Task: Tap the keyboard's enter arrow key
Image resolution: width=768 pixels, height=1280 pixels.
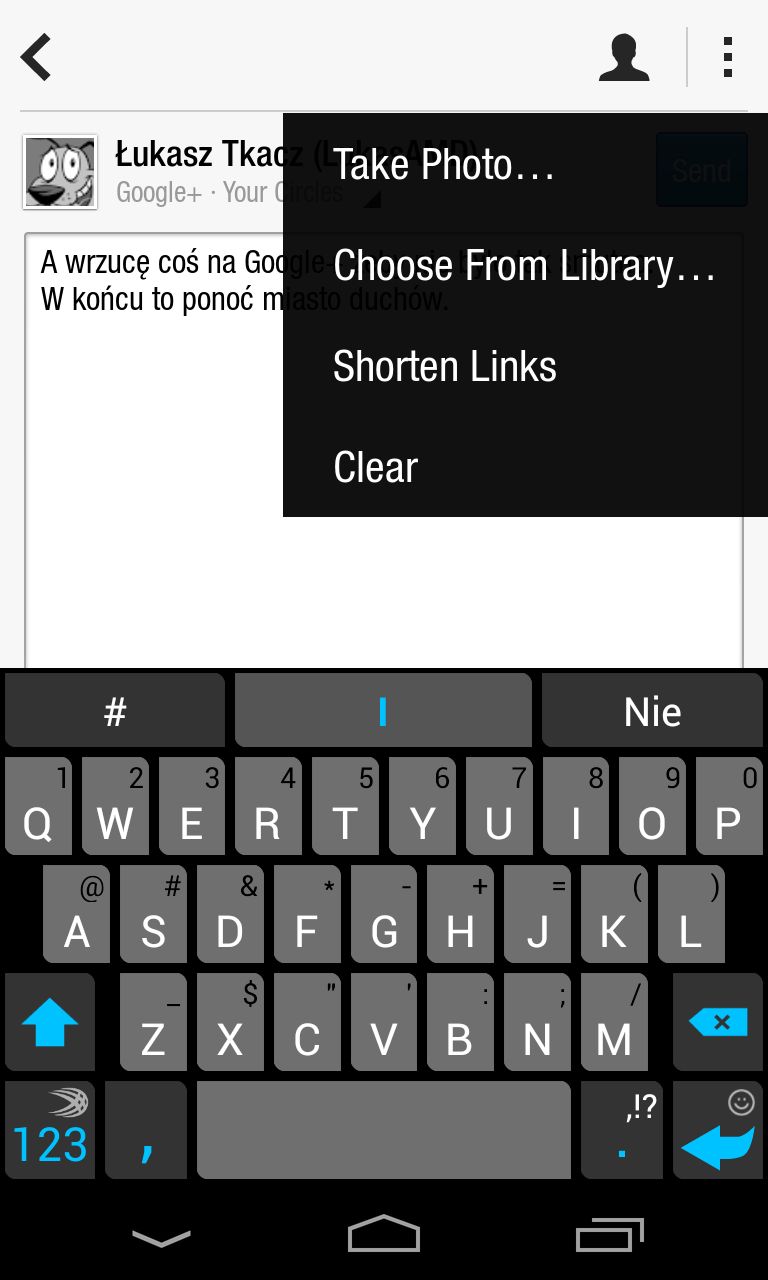Action: coord(718,1130)
